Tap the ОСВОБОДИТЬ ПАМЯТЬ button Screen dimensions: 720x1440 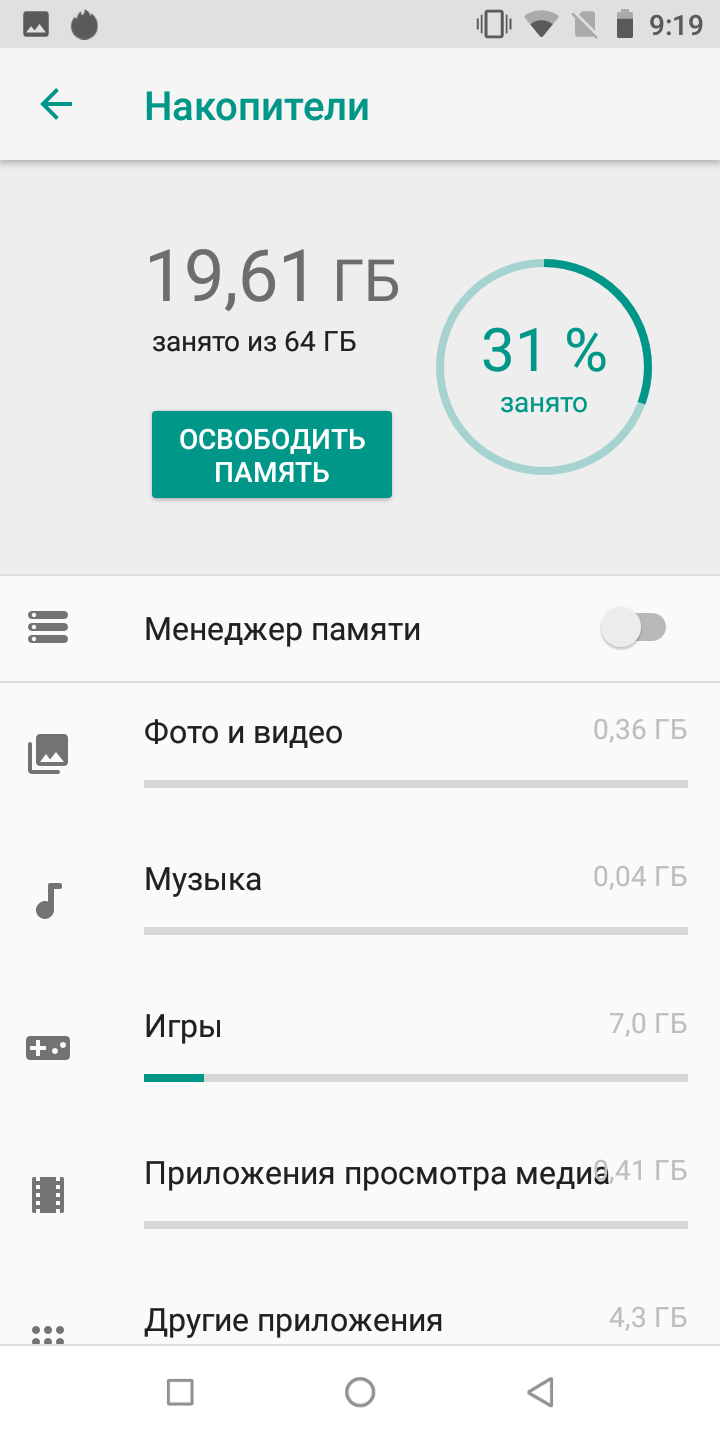point(272,454)
